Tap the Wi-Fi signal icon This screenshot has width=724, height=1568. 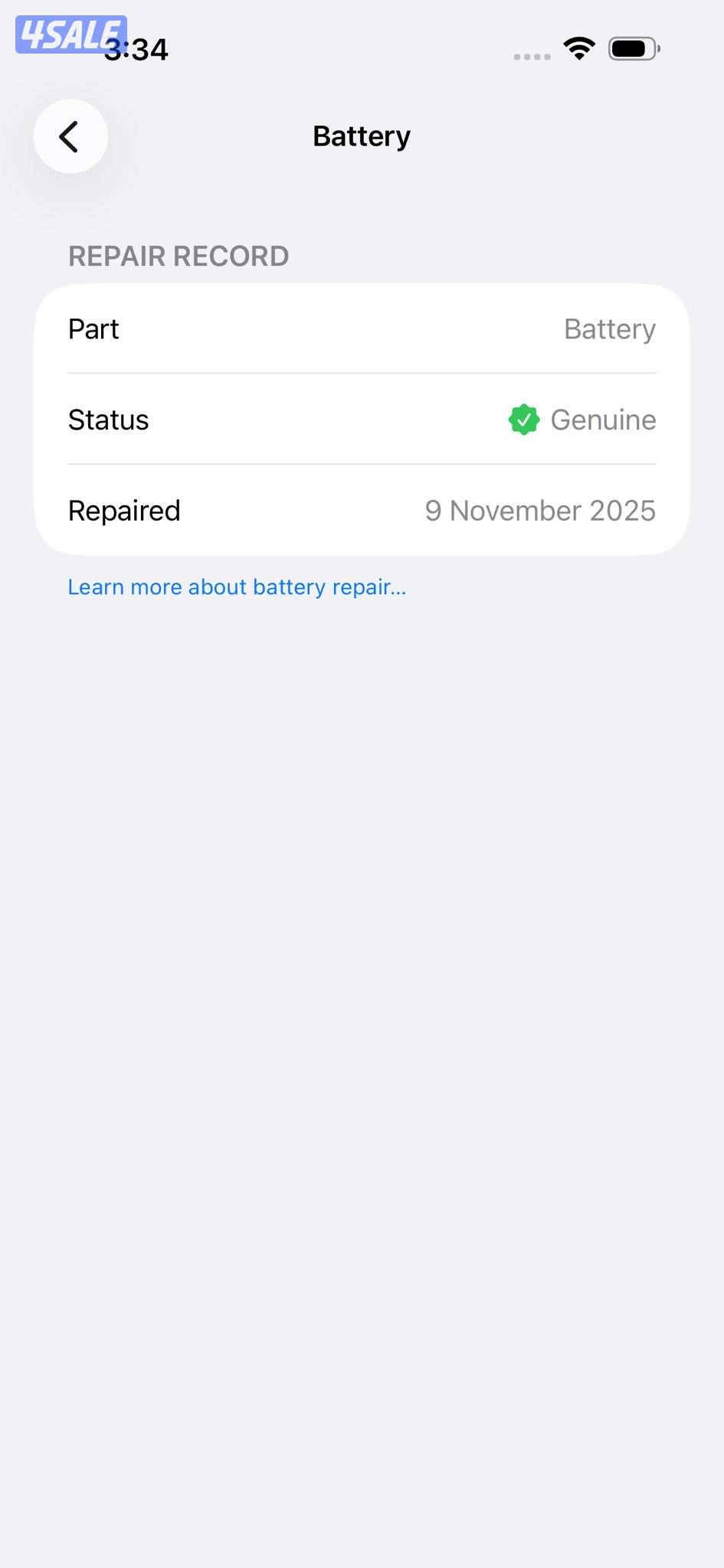point(580,47)
